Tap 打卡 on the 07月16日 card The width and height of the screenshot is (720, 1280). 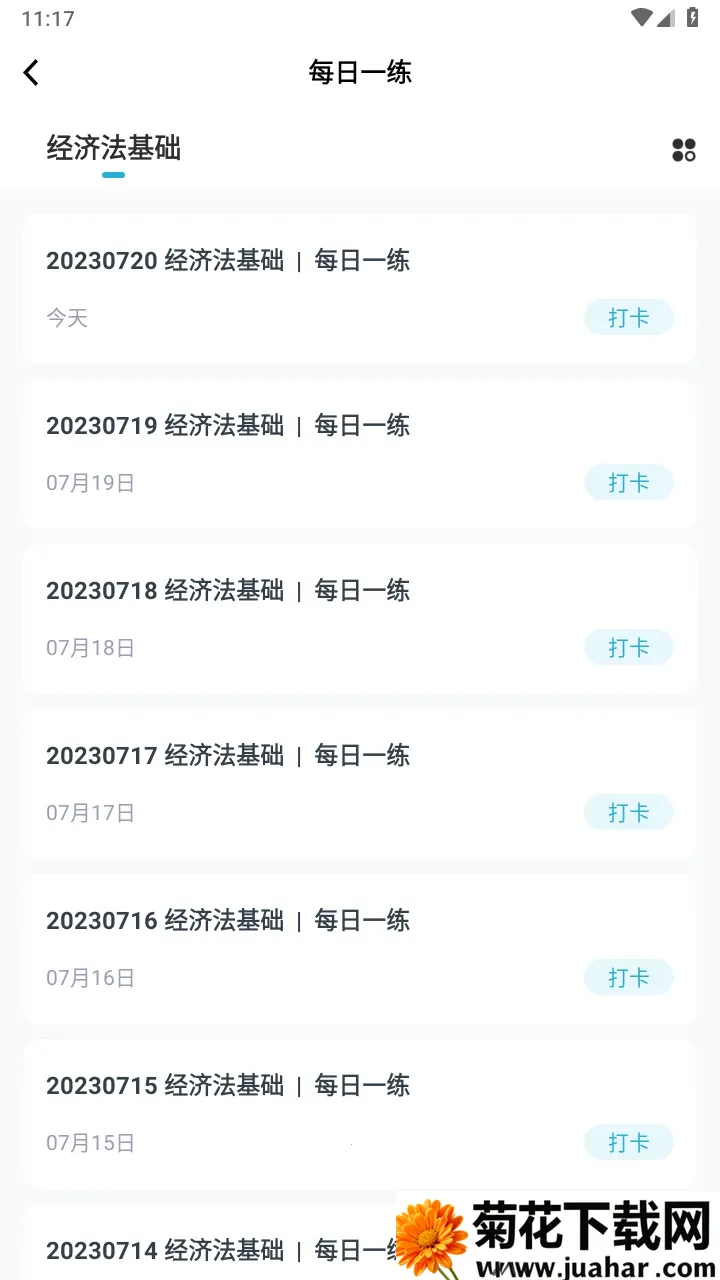628,978
